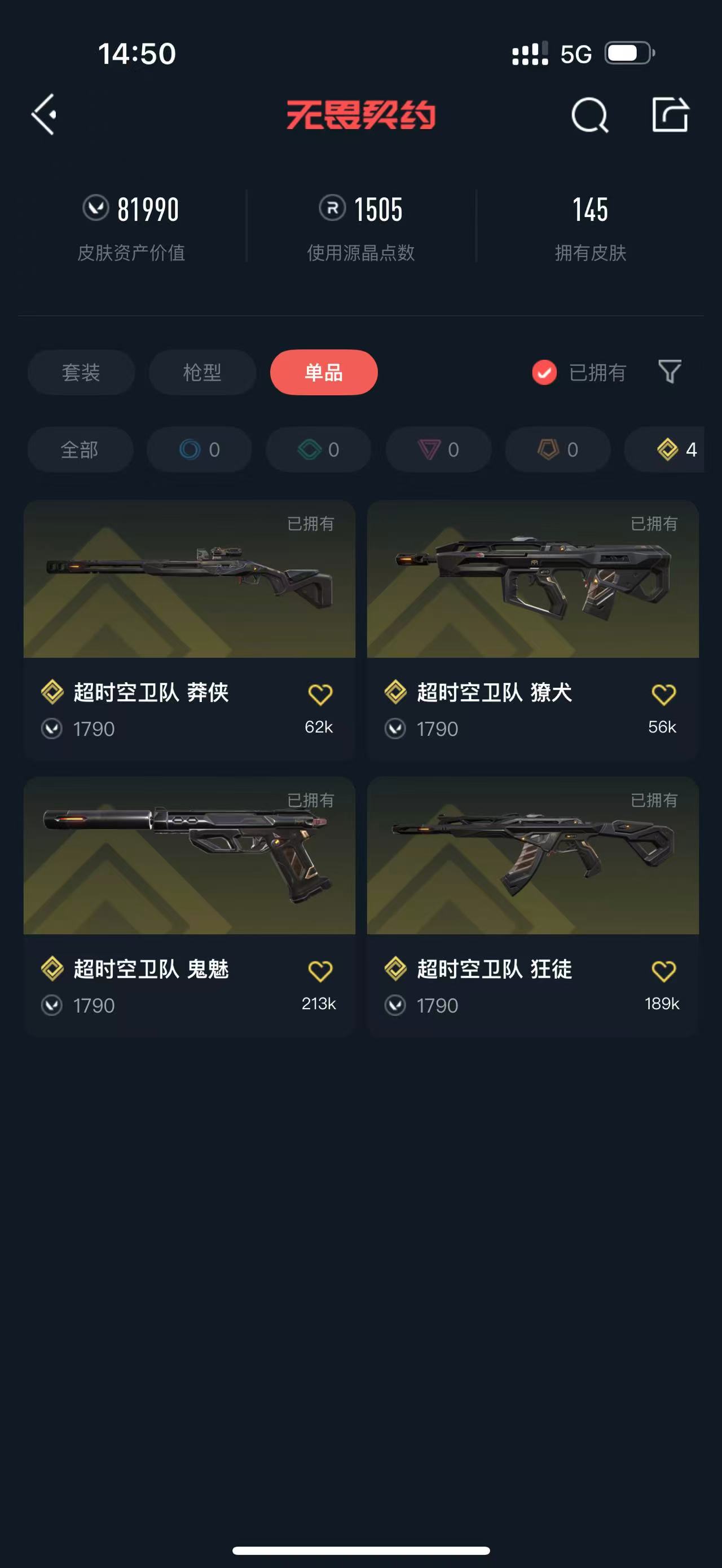
Task: Filter by the purple triangle rarity chip
Action: [x=438, y=450]
